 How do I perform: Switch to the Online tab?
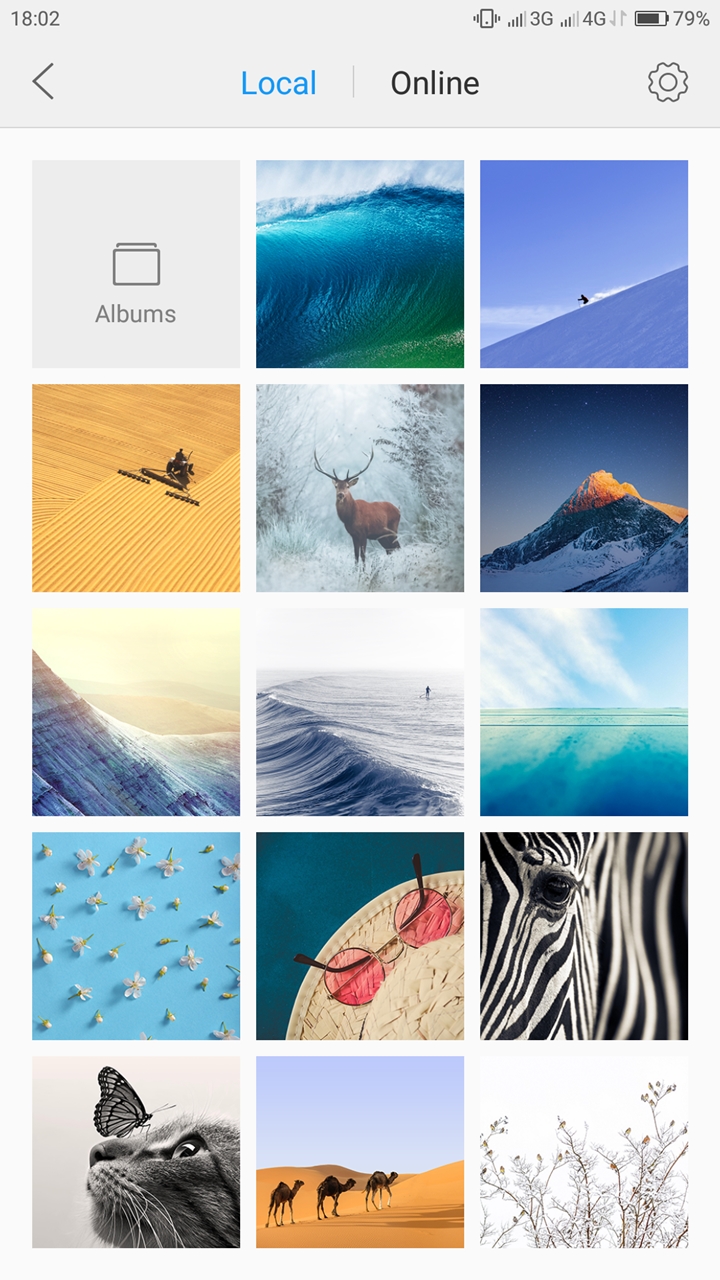[435, 83]
